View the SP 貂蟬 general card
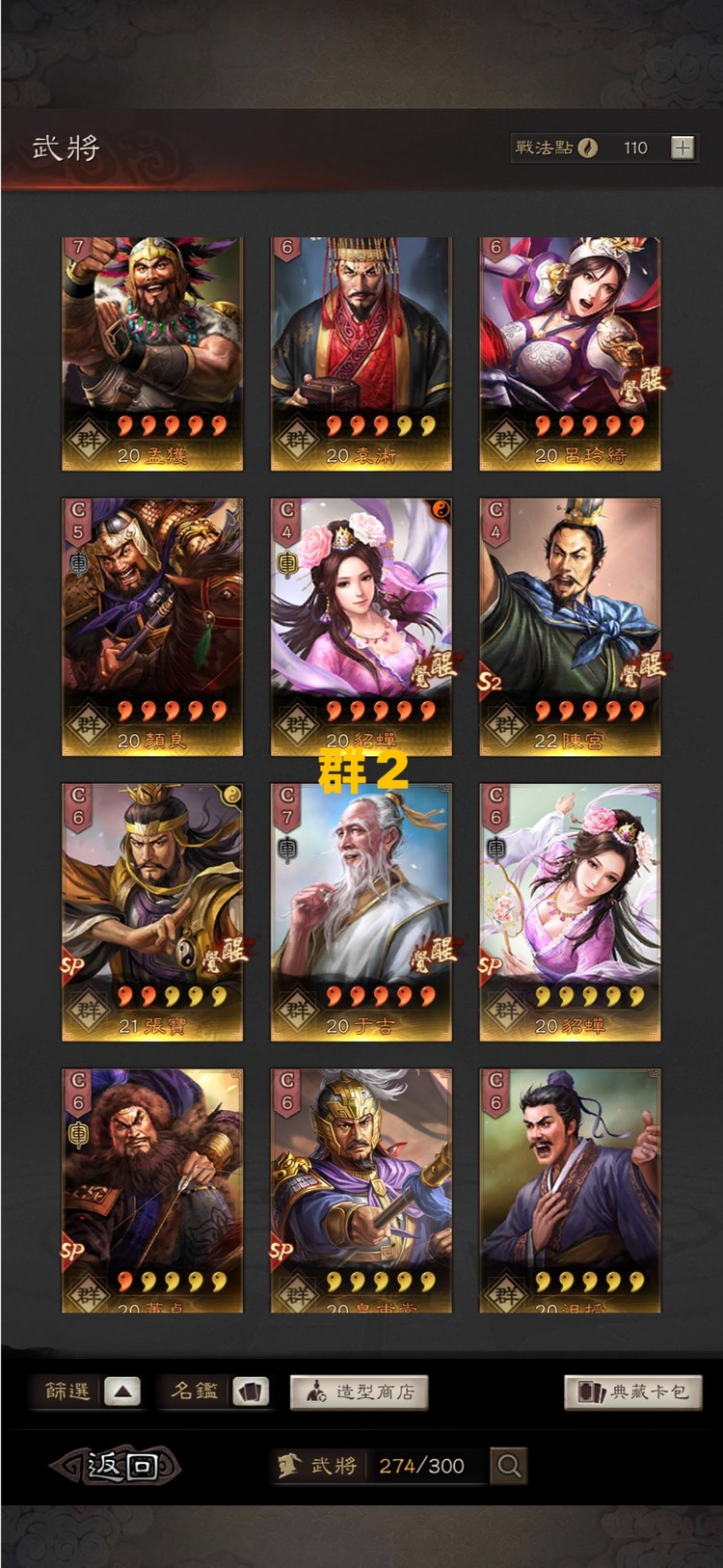Viewport: 723px width, 1568px height. [x=570, y=912]
